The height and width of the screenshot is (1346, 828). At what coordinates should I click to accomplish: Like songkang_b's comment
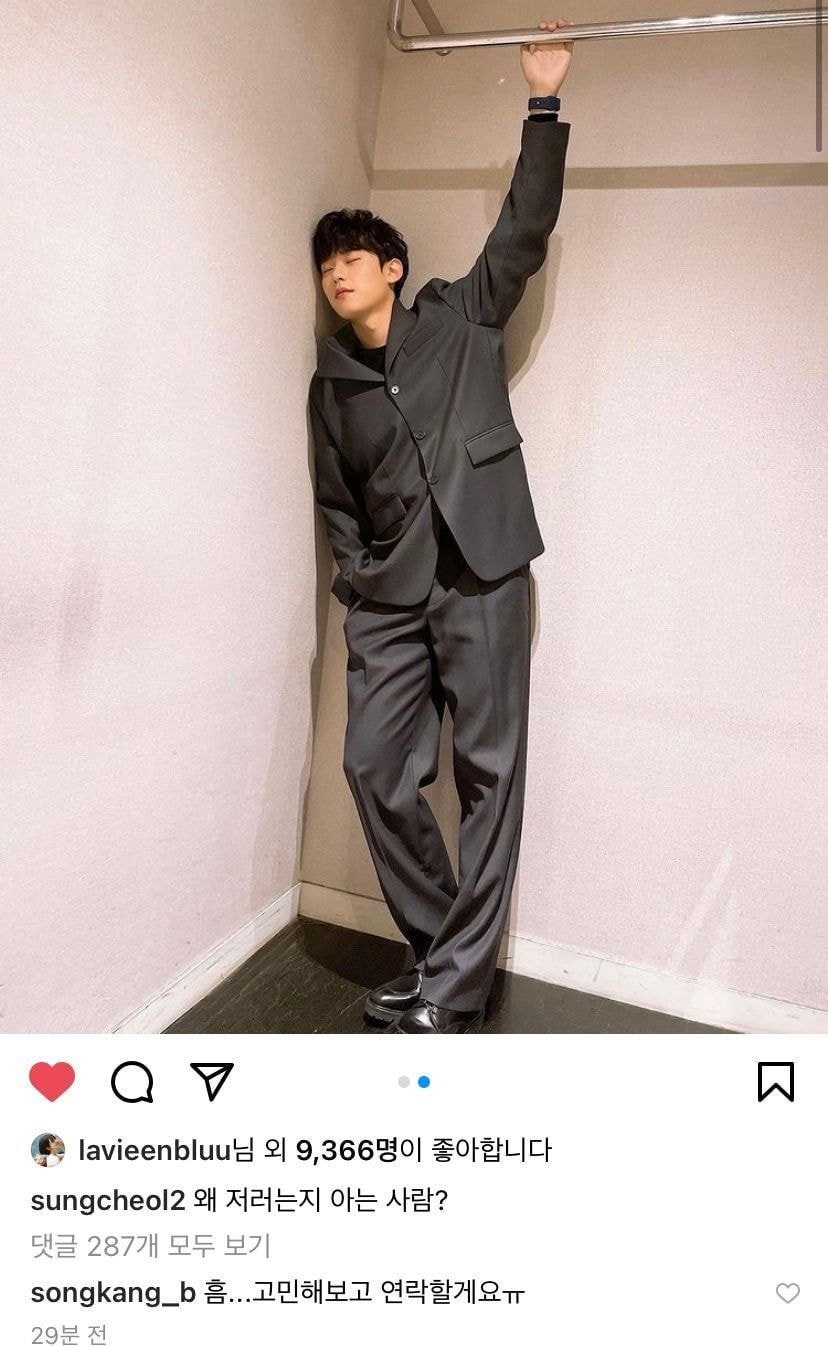(788, 1293)
